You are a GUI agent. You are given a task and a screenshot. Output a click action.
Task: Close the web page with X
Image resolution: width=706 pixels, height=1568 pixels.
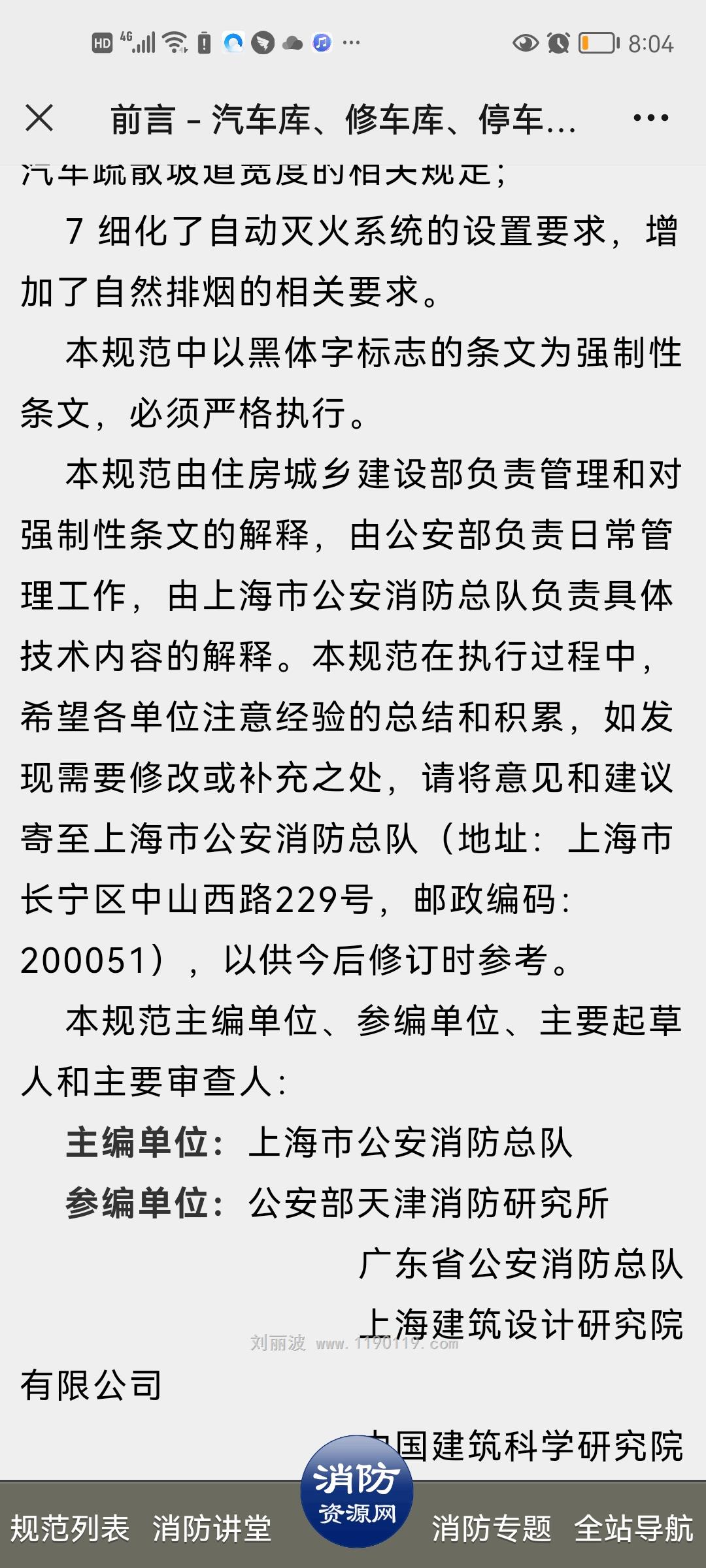pos(39,118)
